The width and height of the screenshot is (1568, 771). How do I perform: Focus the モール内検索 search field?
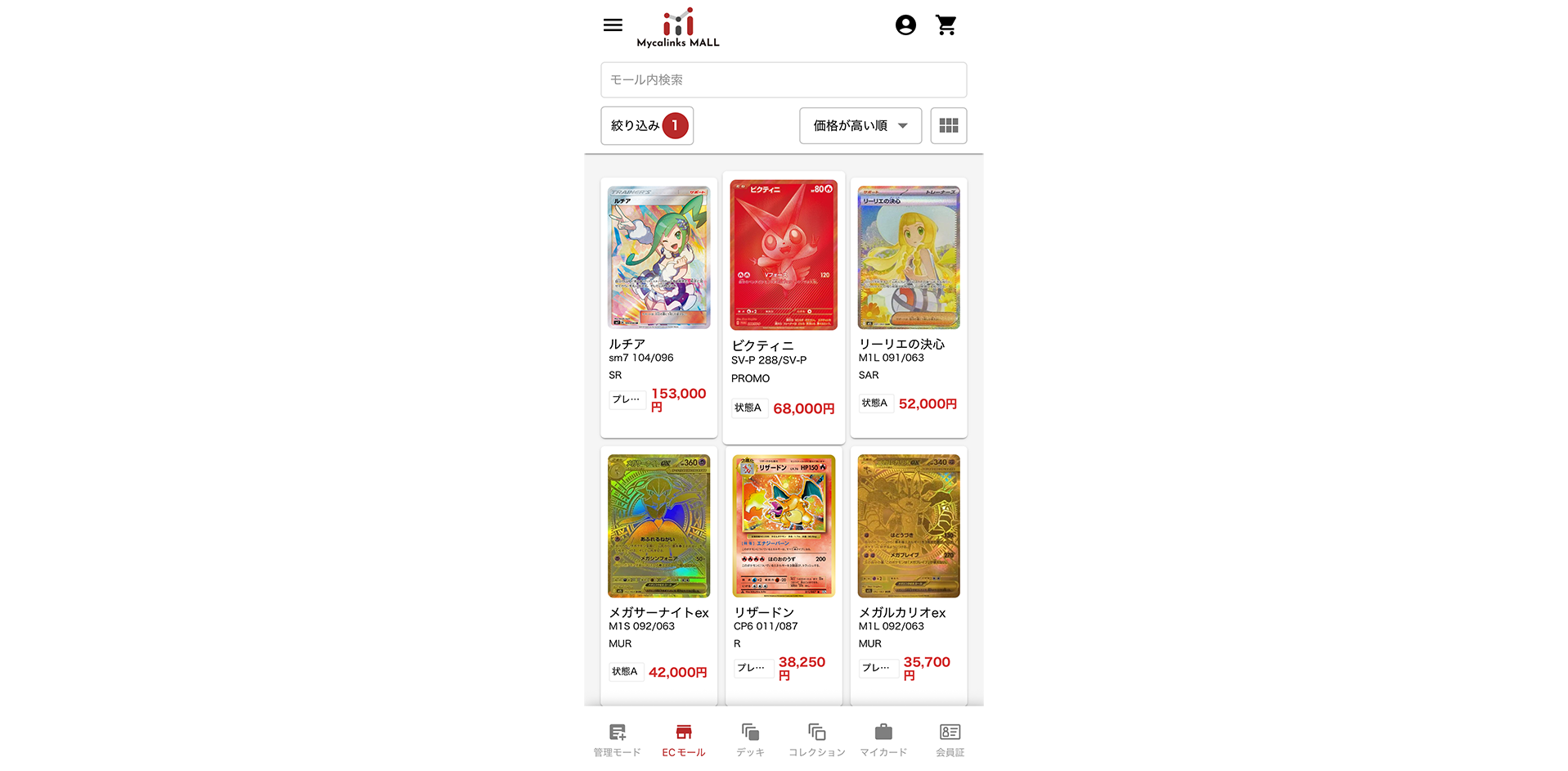click(x=783, y=80)
